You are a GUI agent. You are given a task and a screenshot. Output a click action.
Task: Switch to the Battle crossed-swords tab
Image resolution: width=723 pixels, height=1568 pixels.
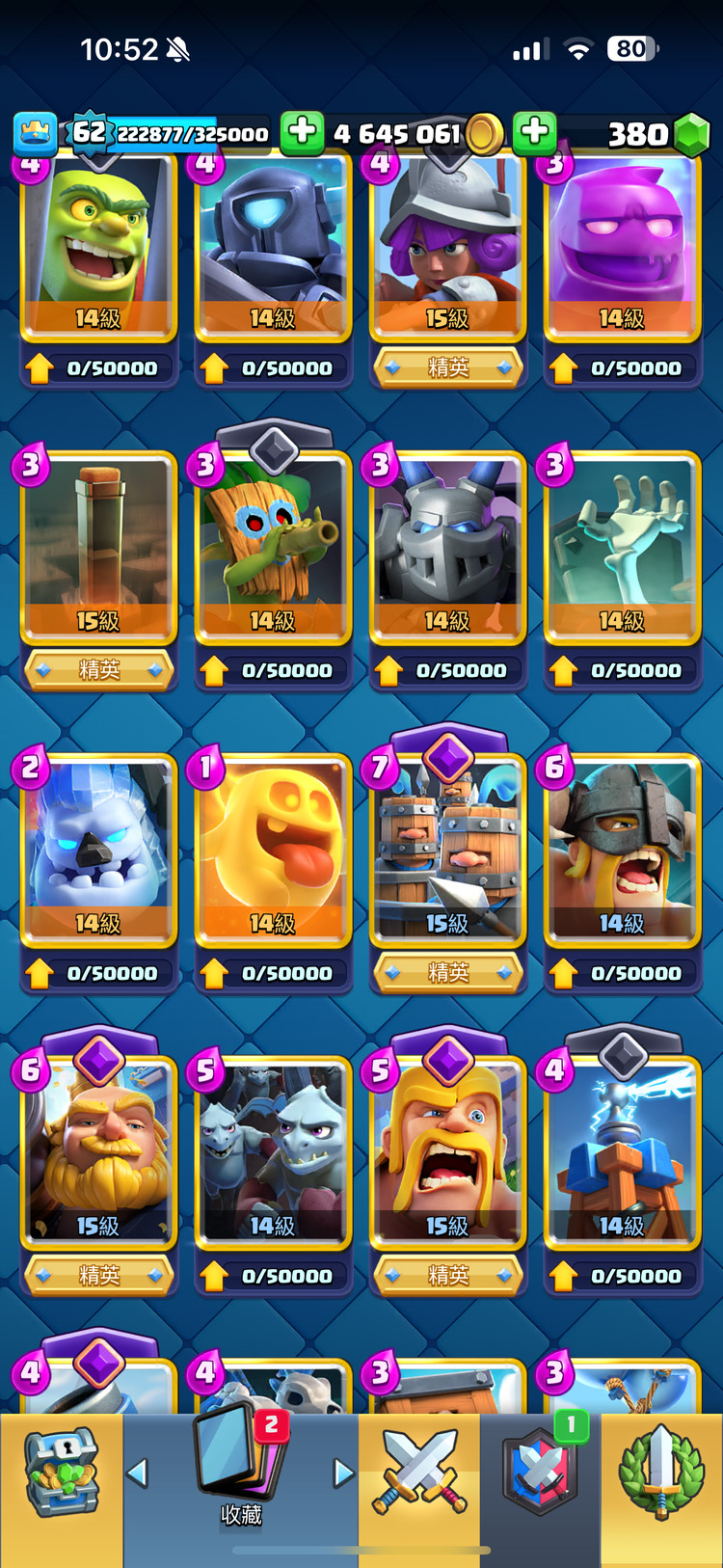tap(419, 1473)
